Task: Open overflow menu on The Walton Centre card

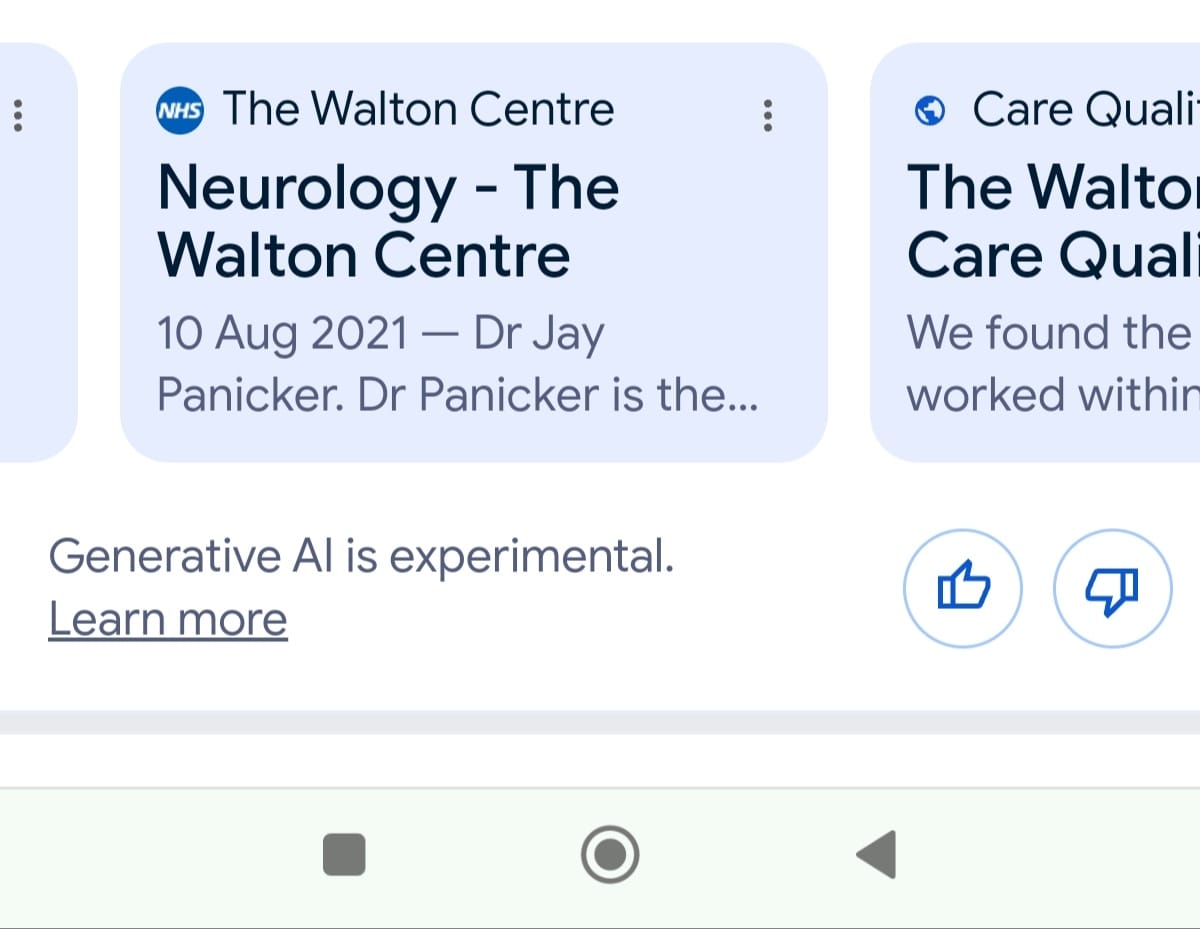Action: click(x=768, y=116)
